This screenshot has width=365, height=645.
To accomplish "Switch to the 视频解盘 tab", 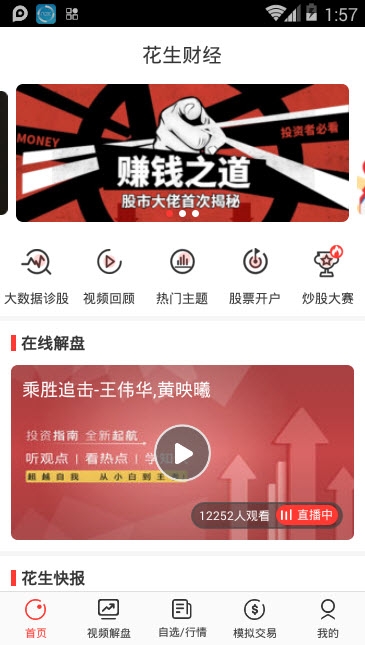I will click(109, 619).
